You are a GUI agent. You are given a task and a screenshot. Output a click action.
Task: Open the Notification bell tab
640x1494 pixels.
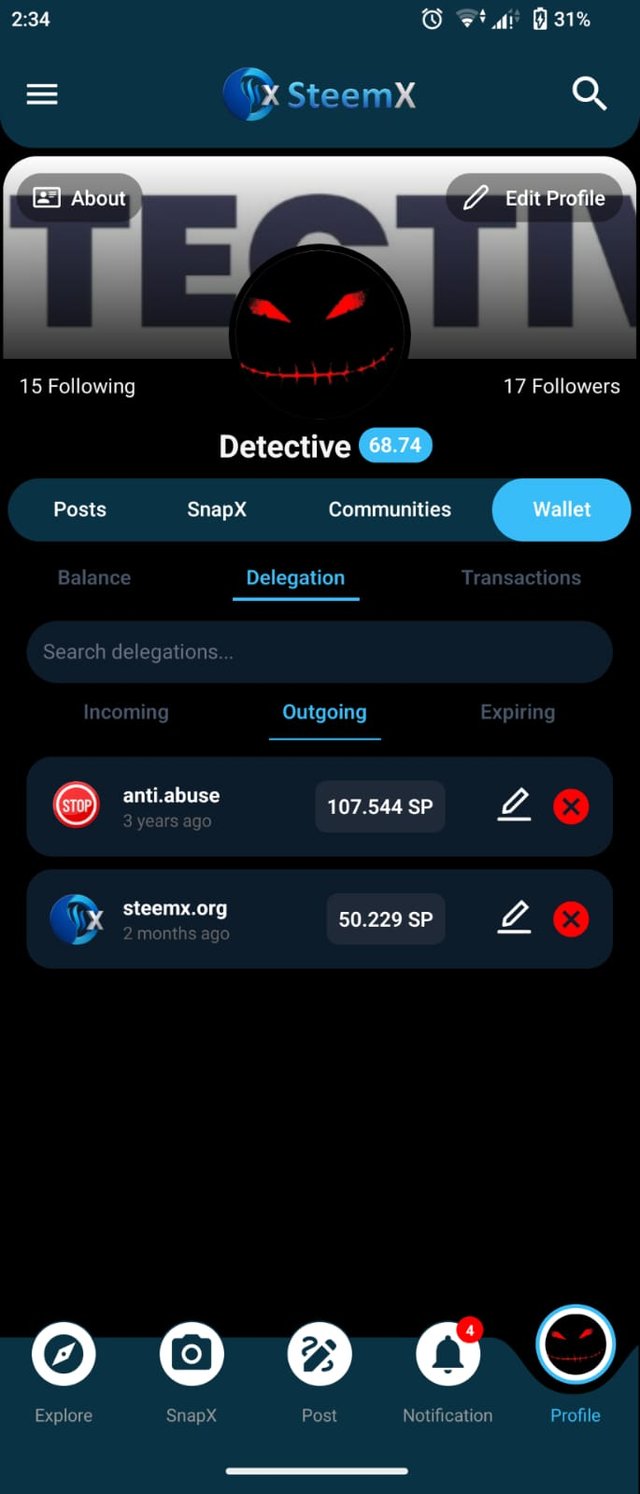[448, 1372]
